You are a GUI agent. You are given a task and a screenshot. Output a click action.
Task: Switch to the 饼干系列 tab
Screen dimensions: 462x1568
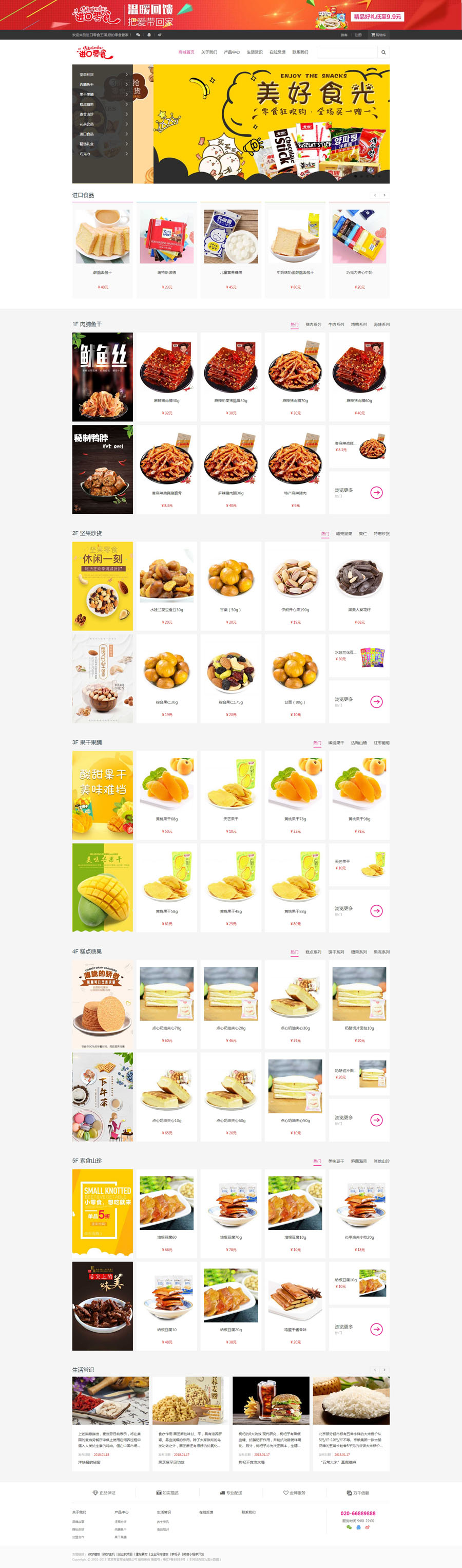point(336,952)
